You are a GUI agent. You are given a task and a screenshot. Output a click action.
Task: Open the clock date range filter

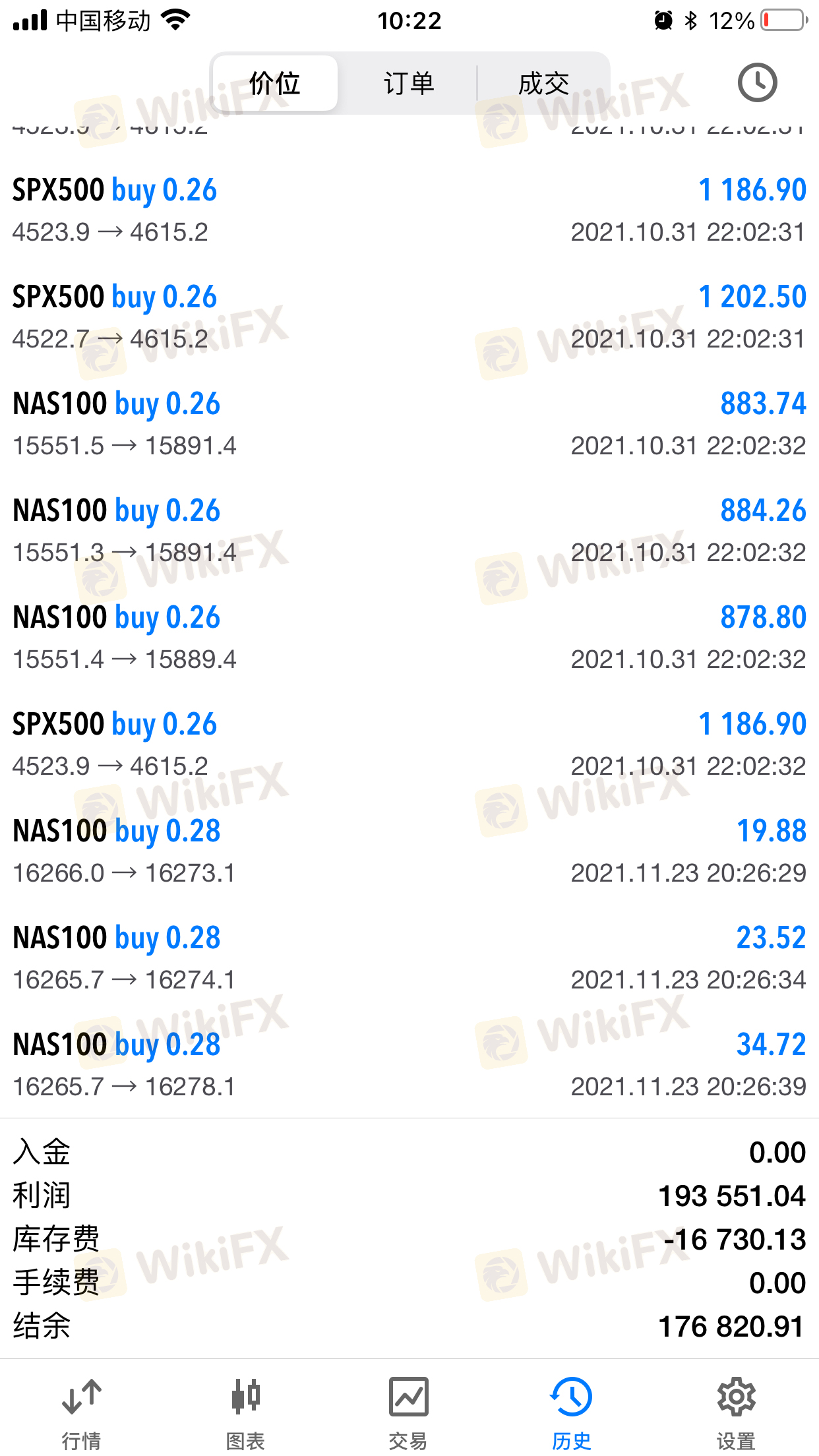pyautogui.click(x=756, y=82)
